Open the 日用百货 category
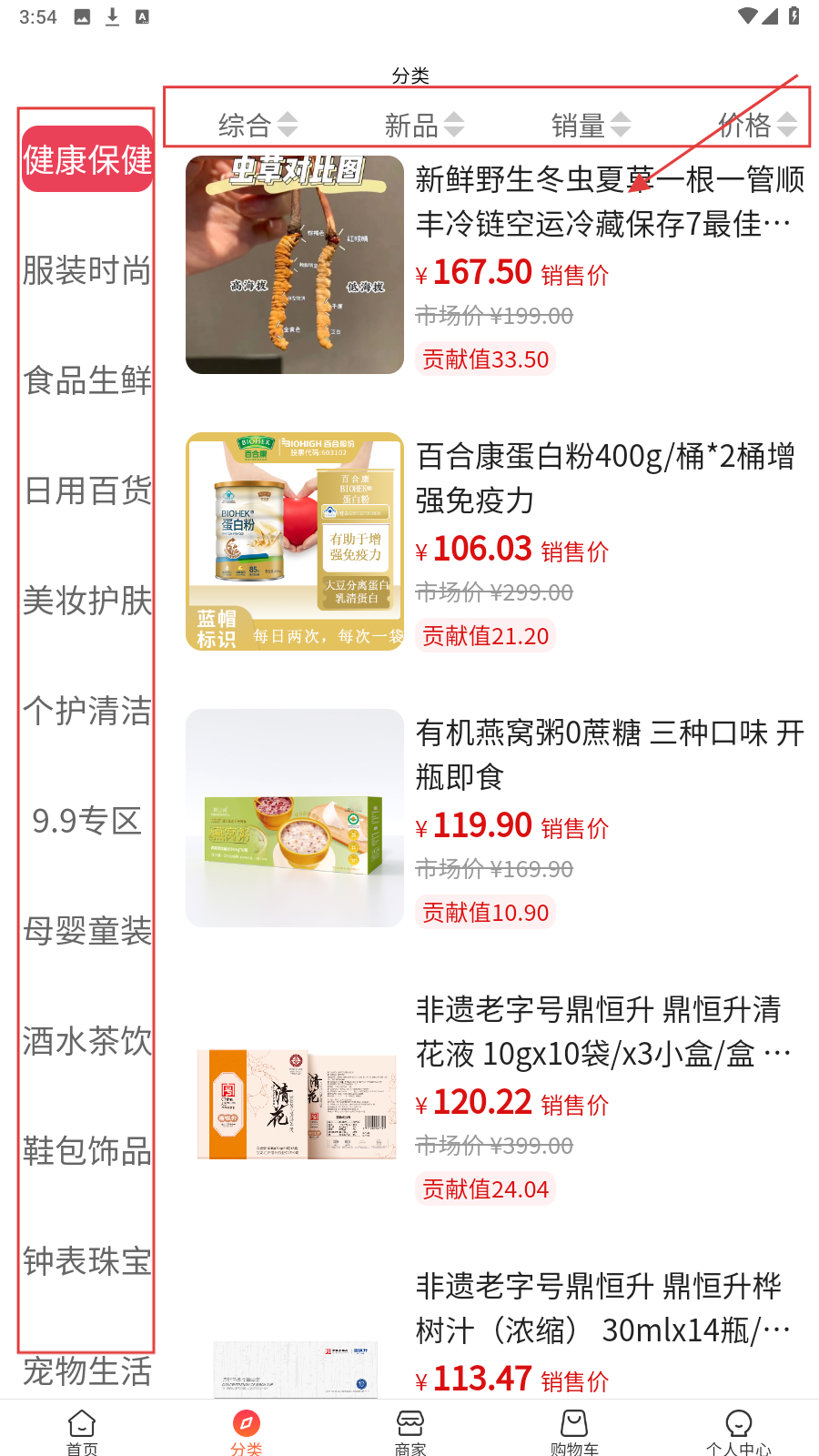 click(87, 490)
